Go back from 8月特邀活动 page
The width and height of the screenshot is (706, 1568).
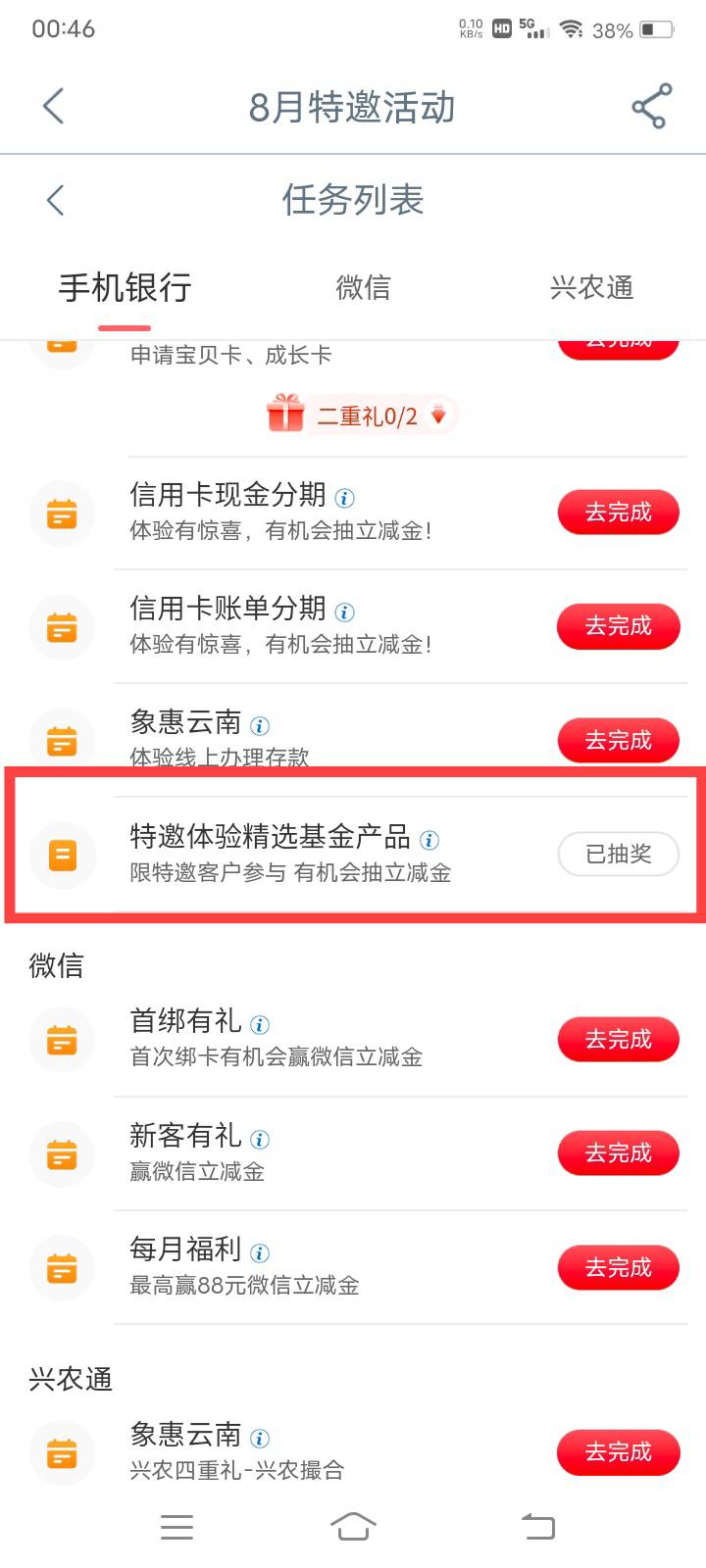(54, 106)
